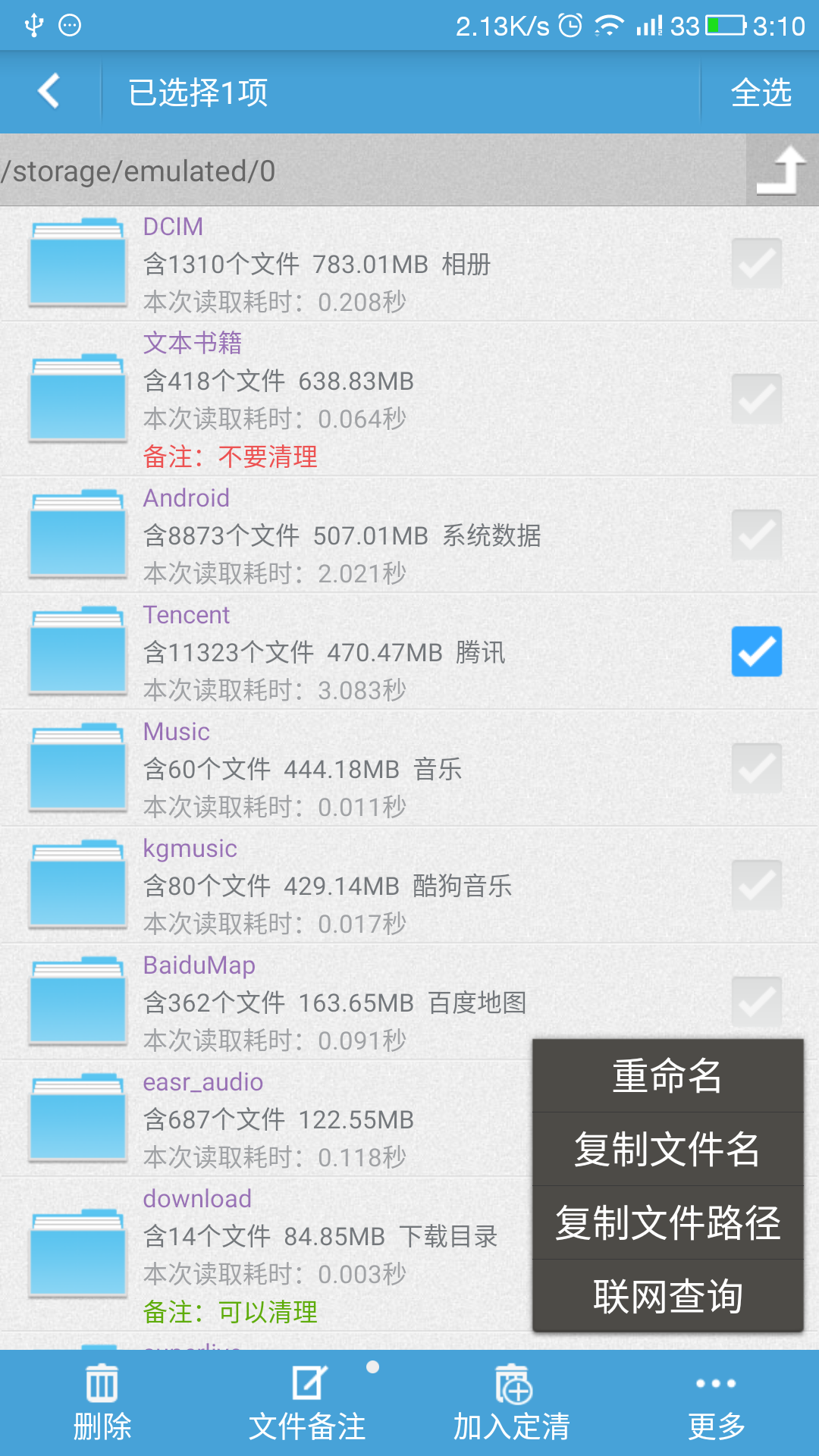Image resolution: width=819 pixels, height=1456 pixels.
Task: Check the Android folder checkbox
Action: coord(756,535)
